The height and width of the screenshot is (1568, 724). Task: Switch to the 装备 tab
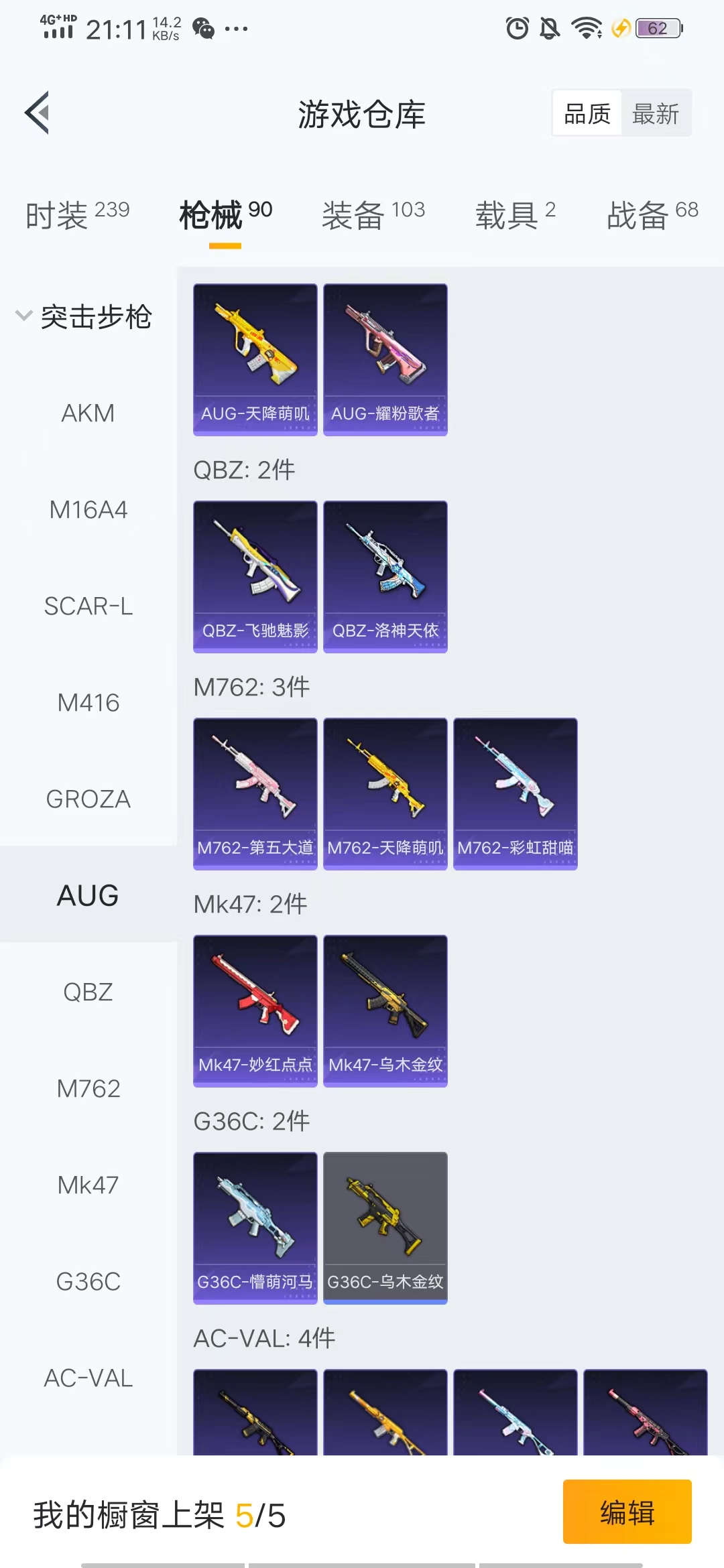click(x=373, y=214)
